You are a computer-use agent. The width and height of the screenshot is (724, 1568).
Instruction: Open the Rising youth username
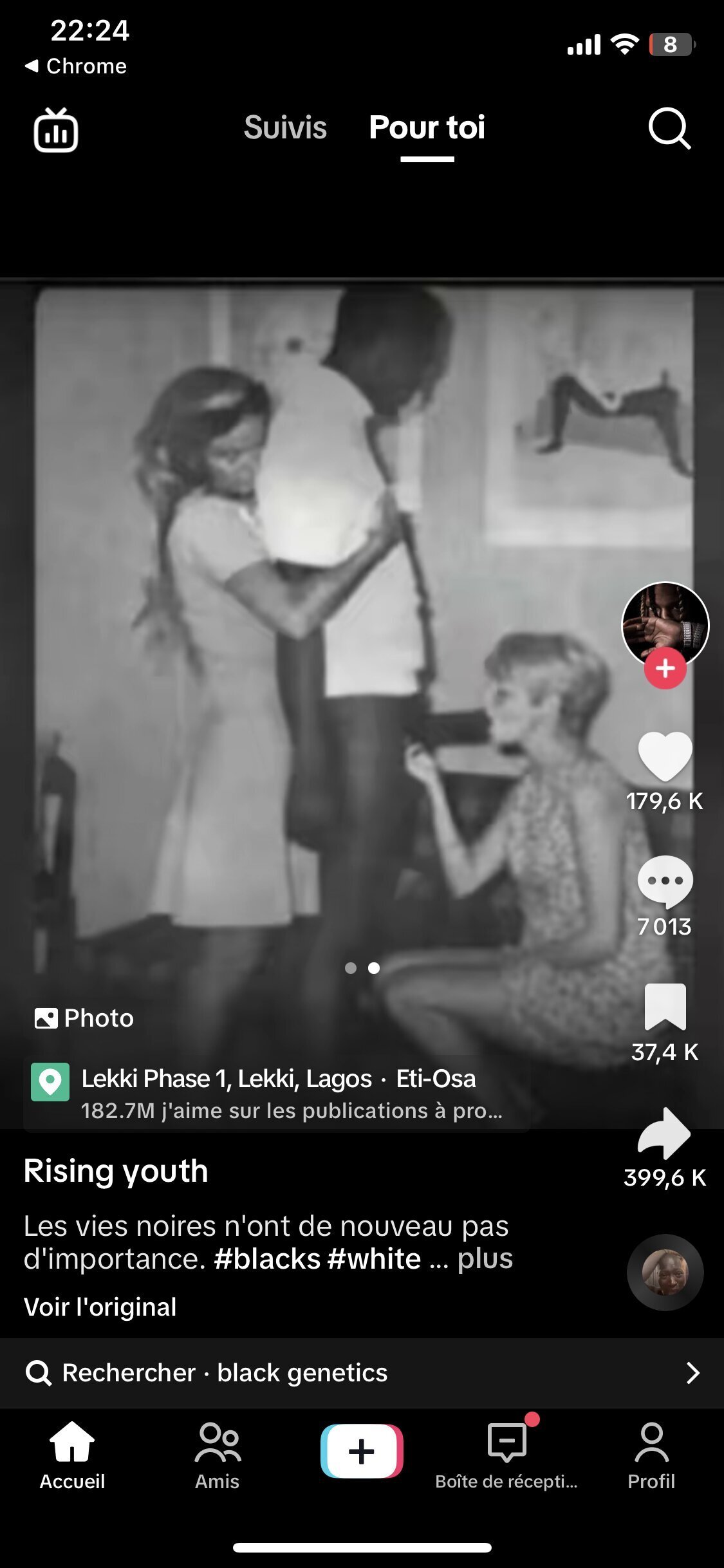[116, 1171]
